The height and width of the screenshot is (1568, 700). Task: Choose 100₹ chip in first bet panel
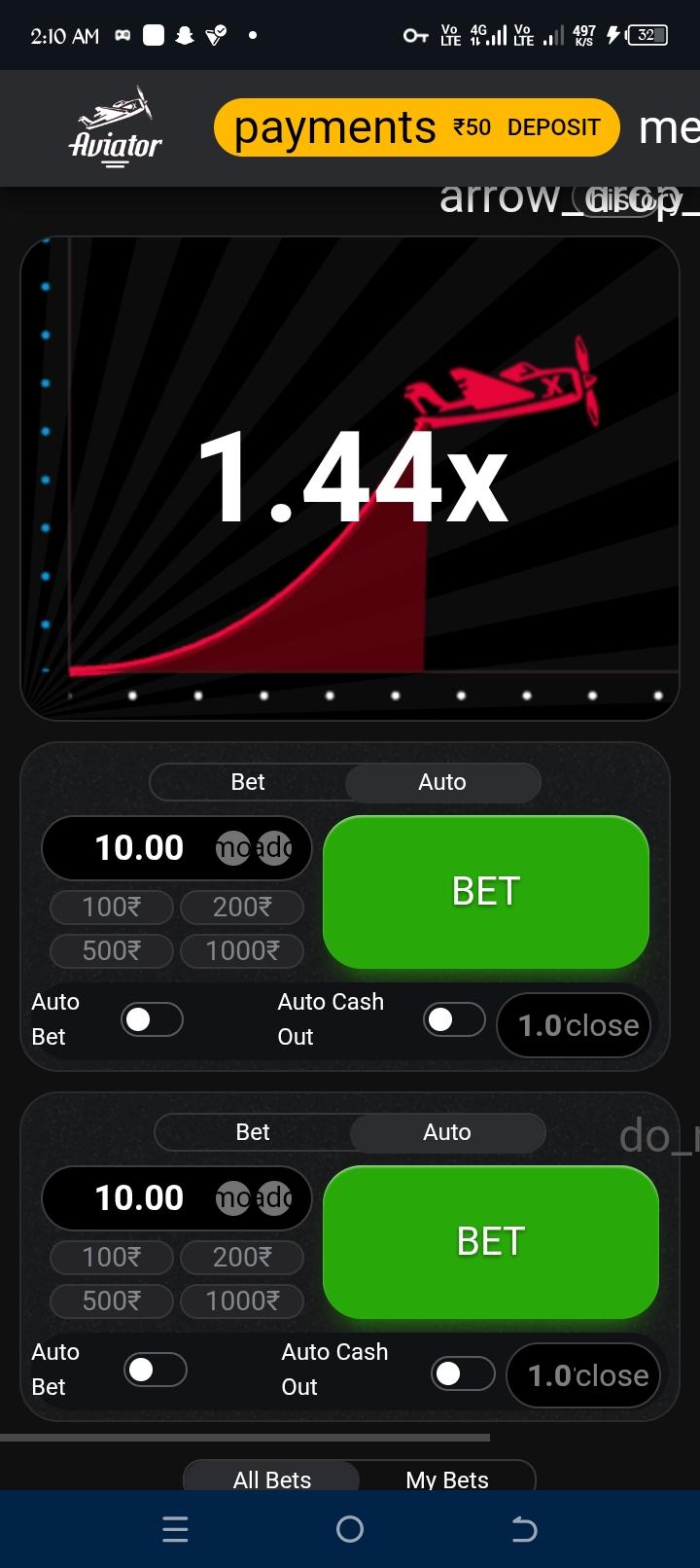pyautogui.click(x=112, y=908)
